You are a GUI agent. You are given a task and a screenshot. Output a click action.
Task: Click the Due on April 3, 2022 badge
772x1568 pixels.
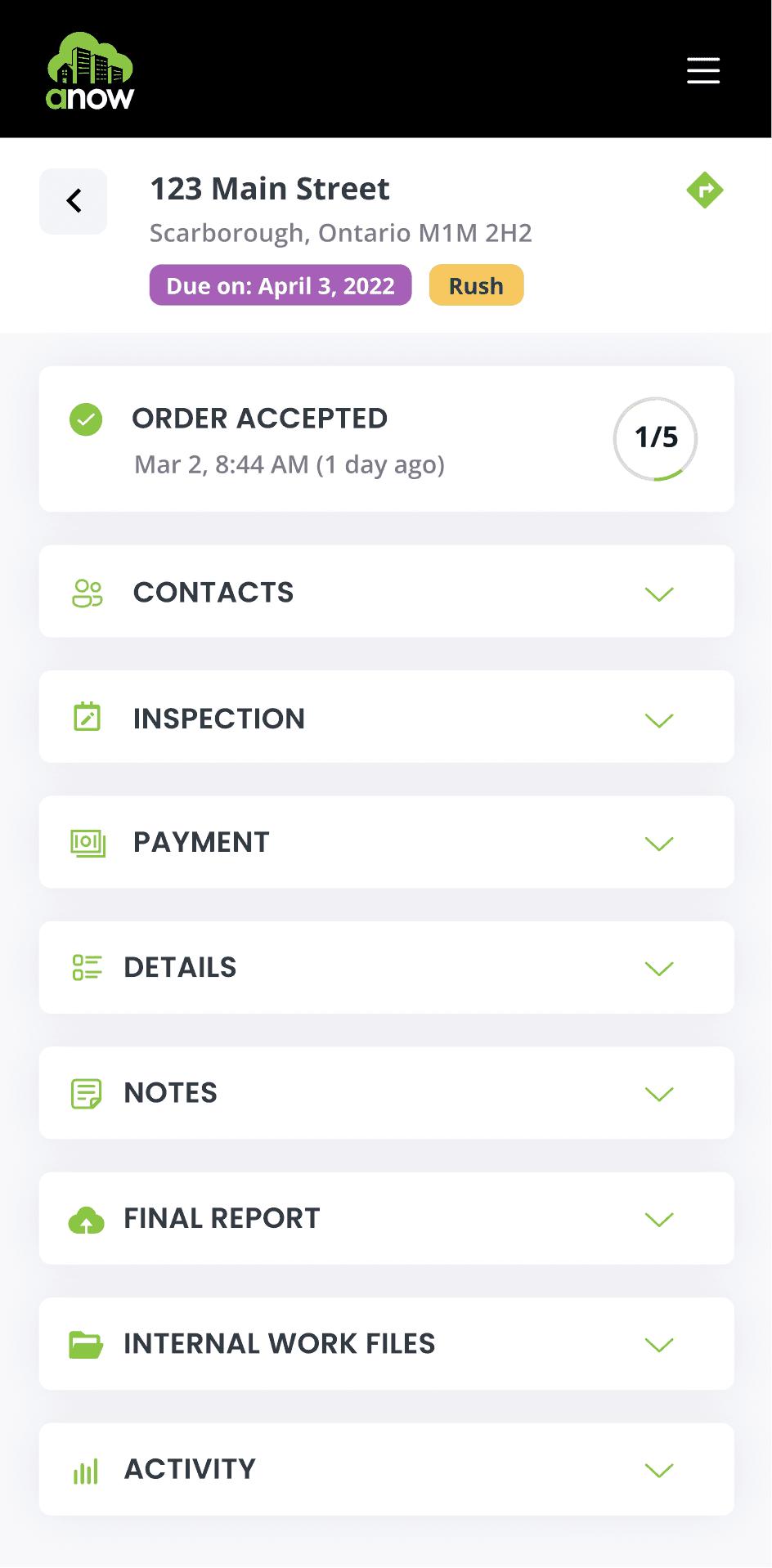click(x=280, y=285)
